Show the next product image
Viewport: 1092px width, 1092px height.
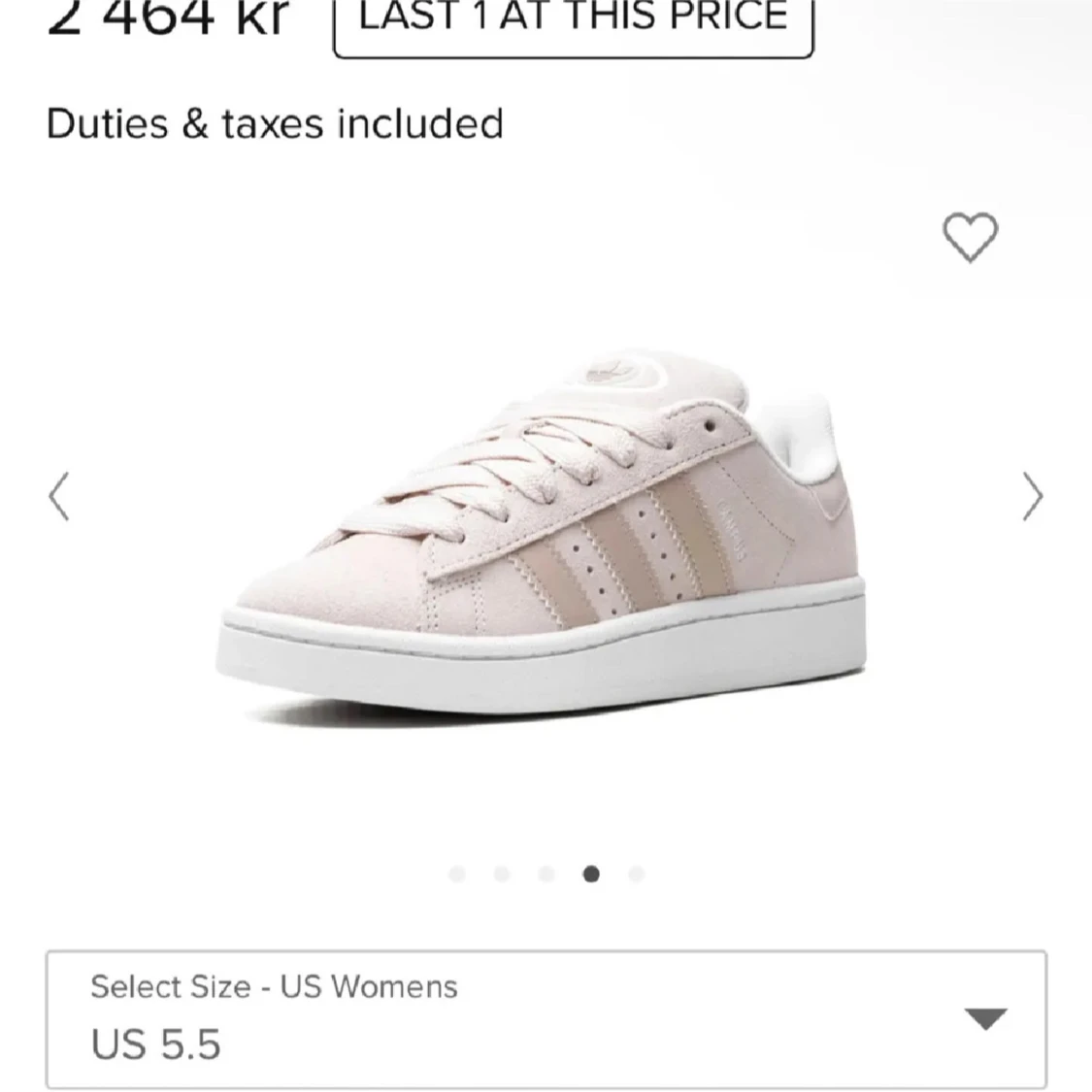pos(1032,496)
